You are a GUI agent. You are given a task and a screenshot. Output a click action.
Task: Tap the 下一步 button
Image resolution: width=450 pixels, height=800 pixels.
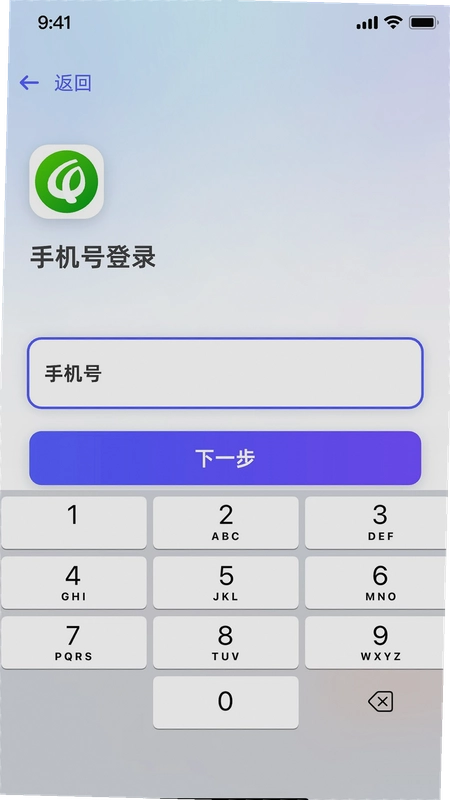coord(225,458)
